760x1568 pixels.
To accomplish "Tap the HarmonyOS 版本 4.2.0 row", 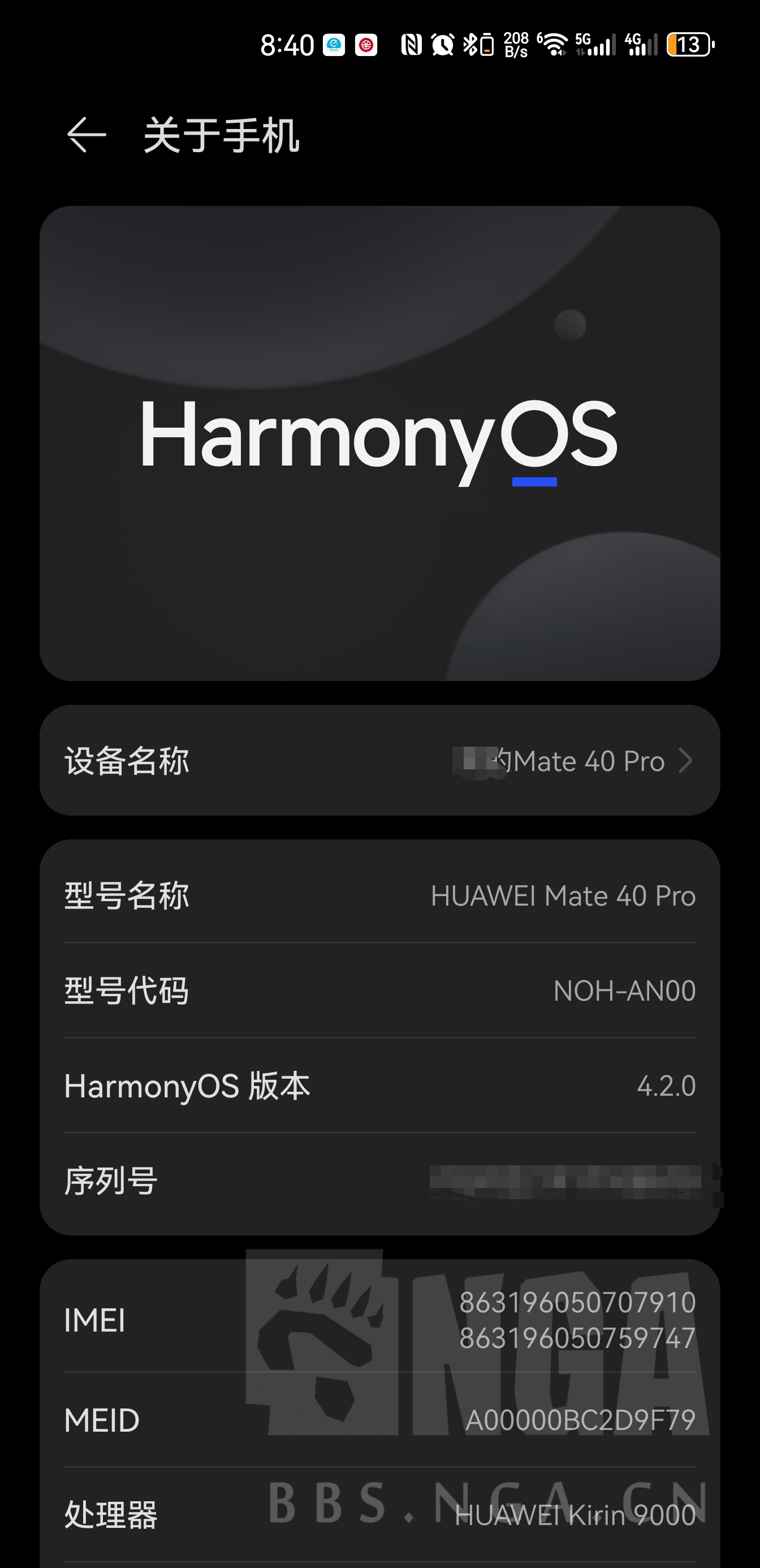I will (x=379, y=1086).
